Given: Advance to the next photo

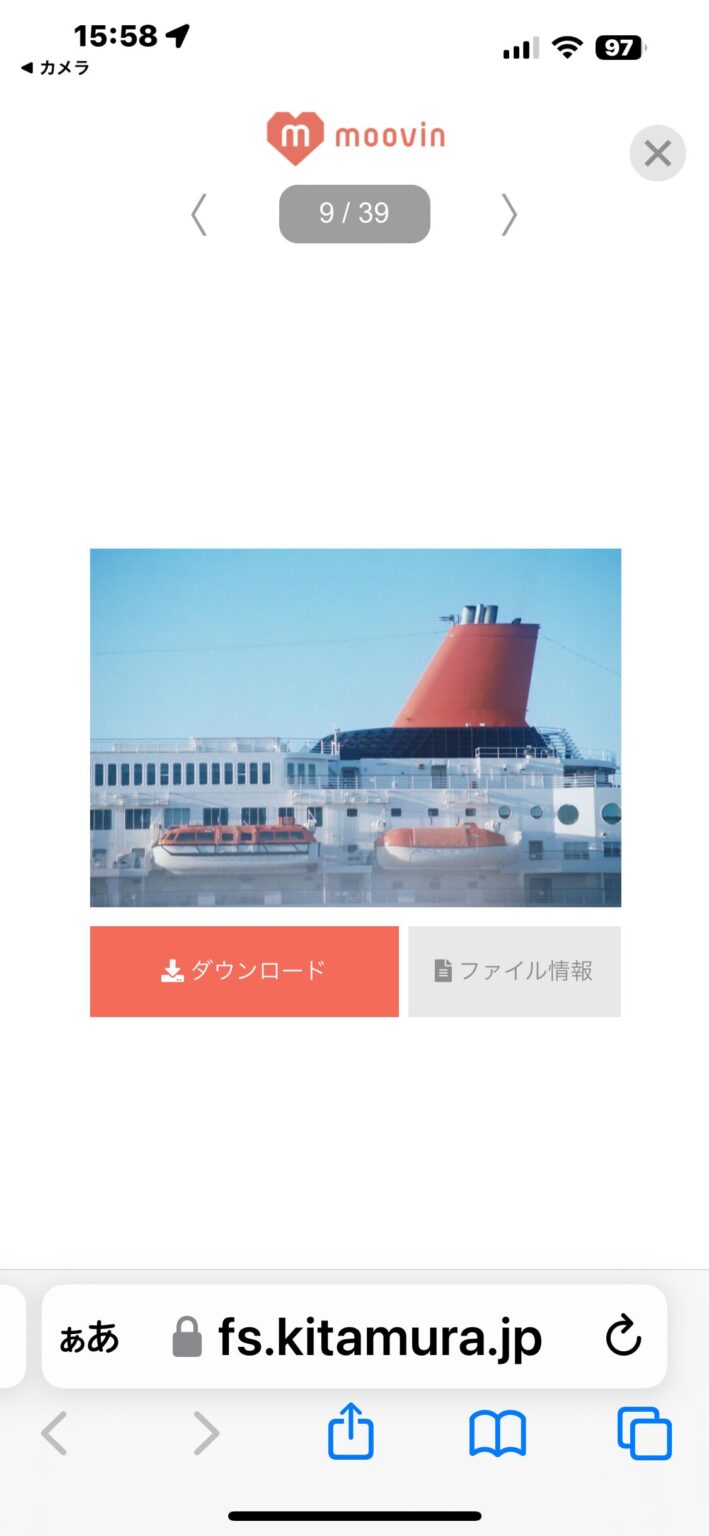Looking at the screenshot, I should click(509, 214).
